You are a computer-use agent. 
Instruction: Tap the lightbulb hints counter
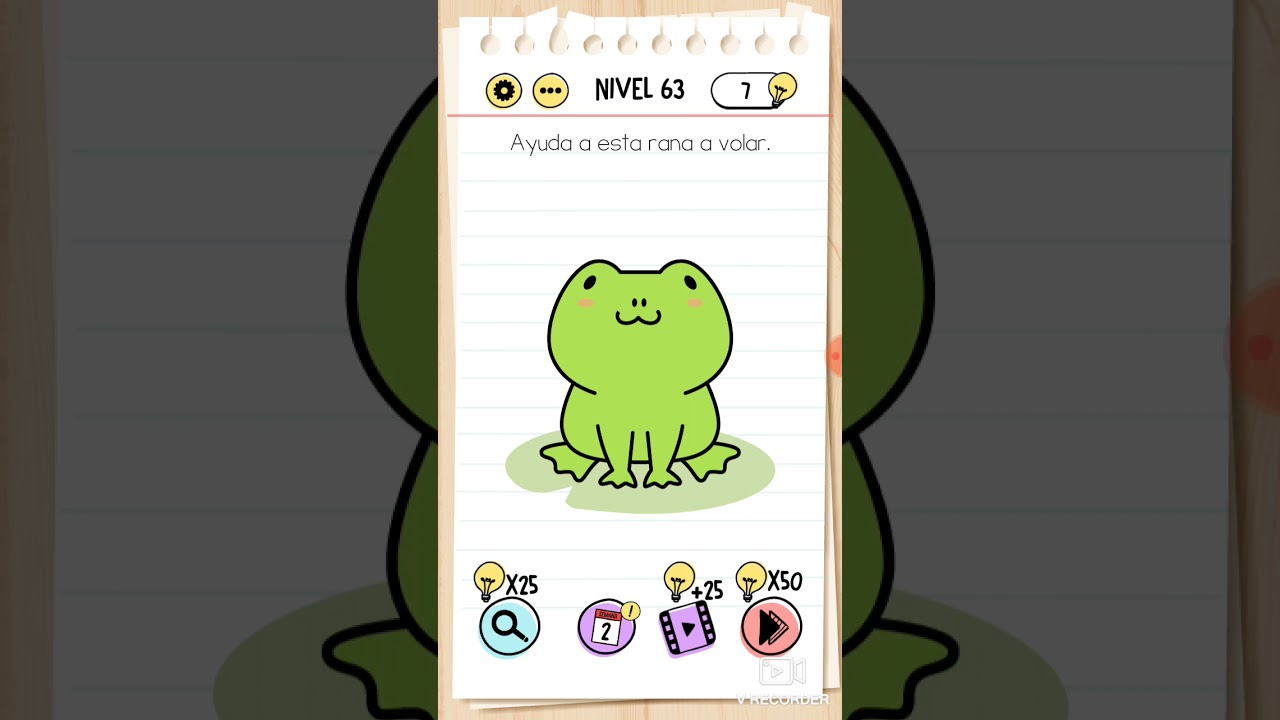coord(753,91)
